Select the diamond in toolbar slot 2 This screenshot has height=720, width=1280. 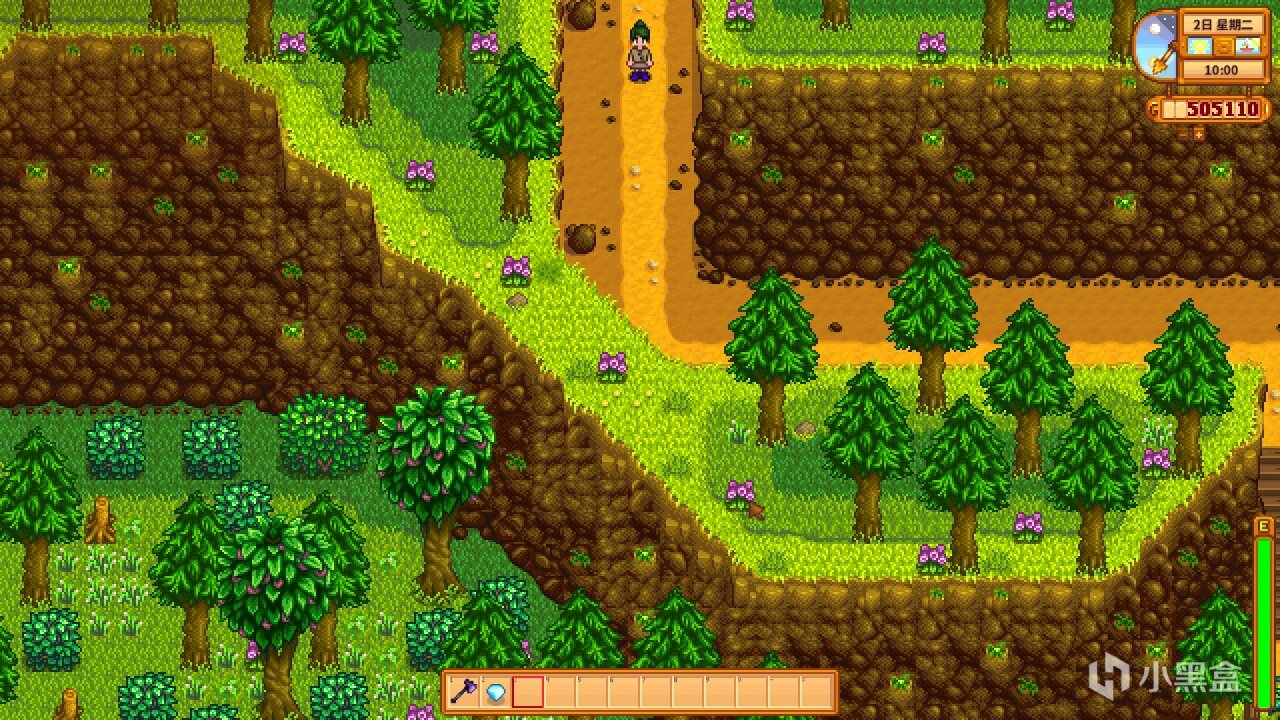click(x=495, y=692)
